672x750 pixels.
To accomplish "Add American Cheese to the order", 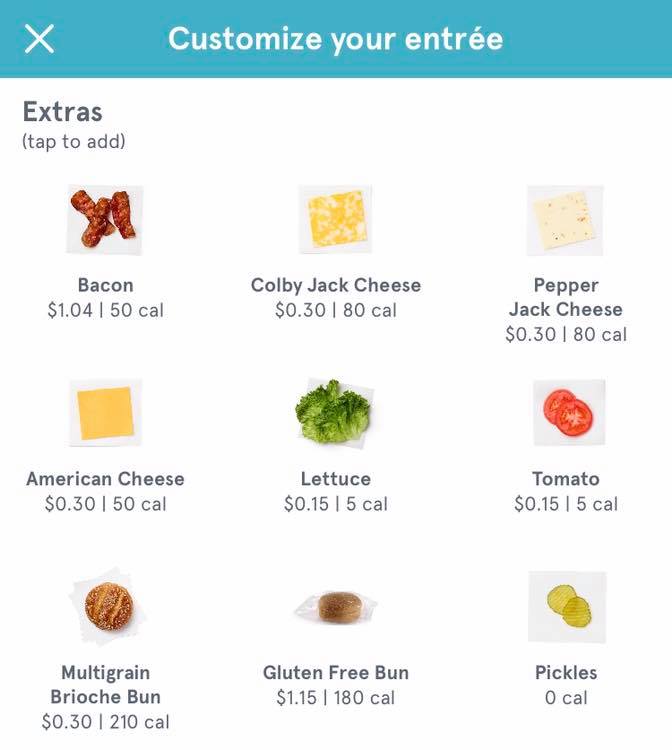I will [105, 412].
